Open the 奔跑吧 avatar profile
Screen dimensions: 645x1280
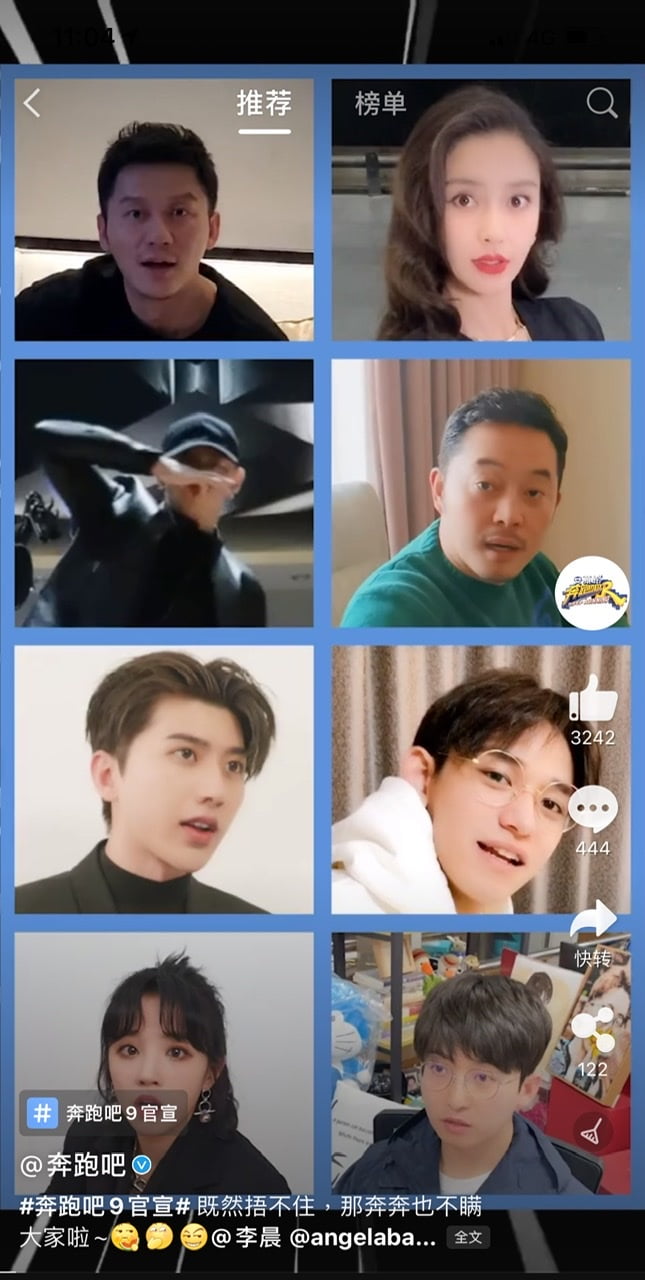[x=592, y=593]
